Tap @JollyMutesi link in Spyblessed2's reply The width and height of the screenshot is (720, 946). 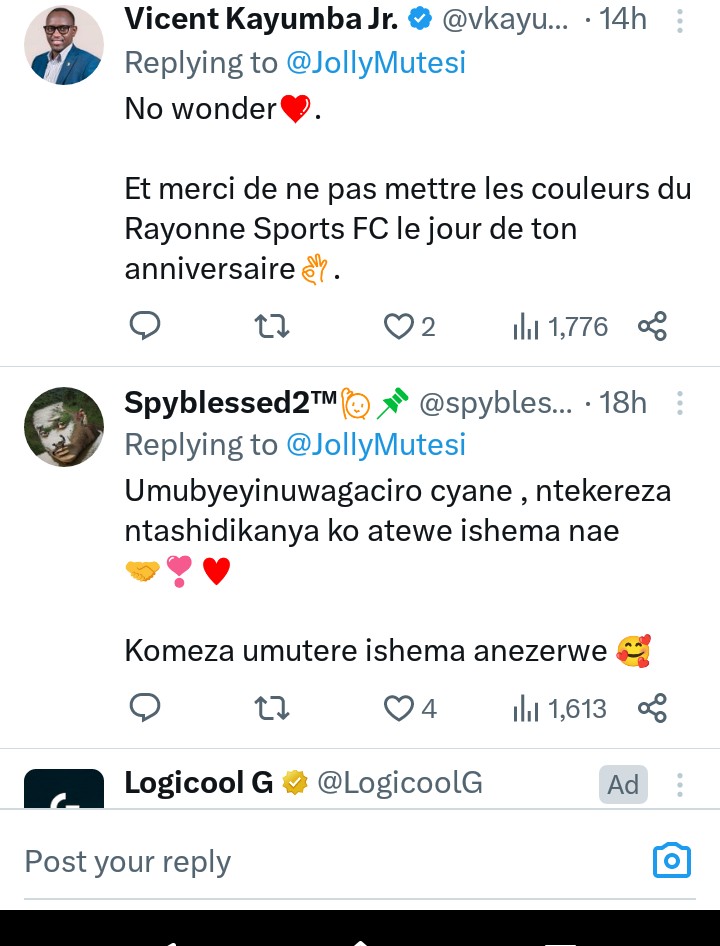click(376, 444)
